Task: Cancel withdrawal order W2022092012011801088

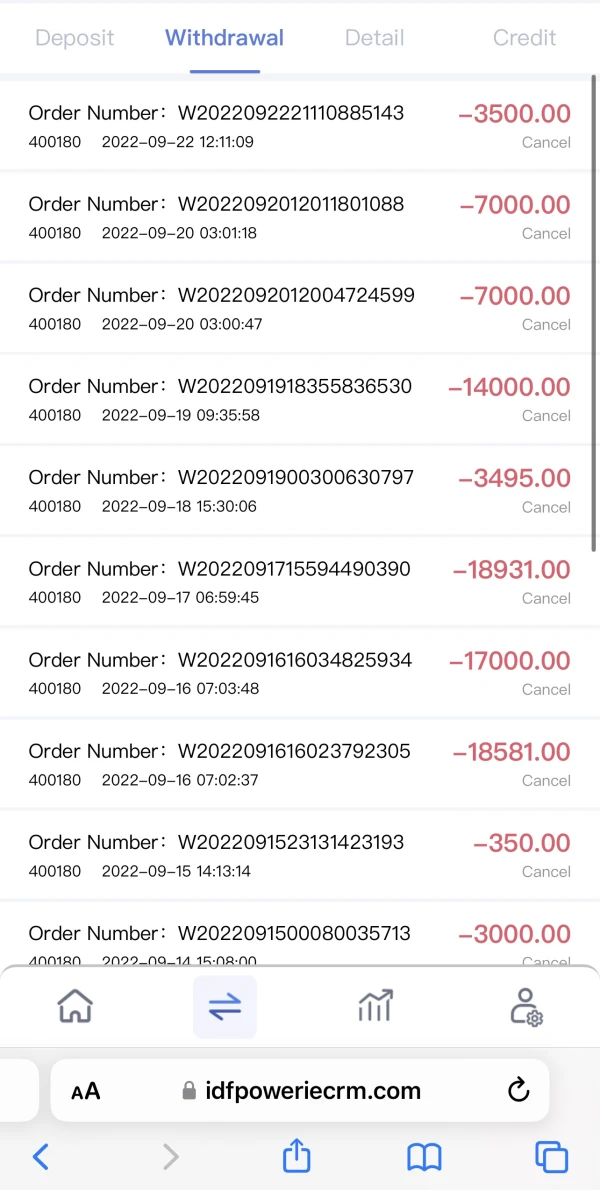Action: point(546,233)
